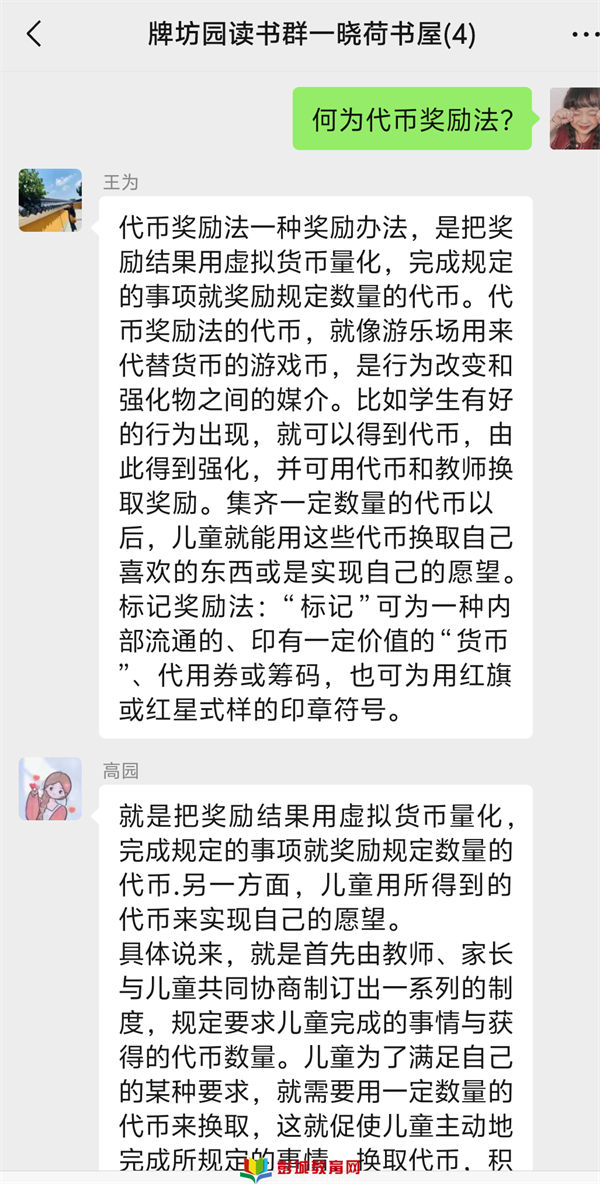Go back from the group chat

(34, 35)
